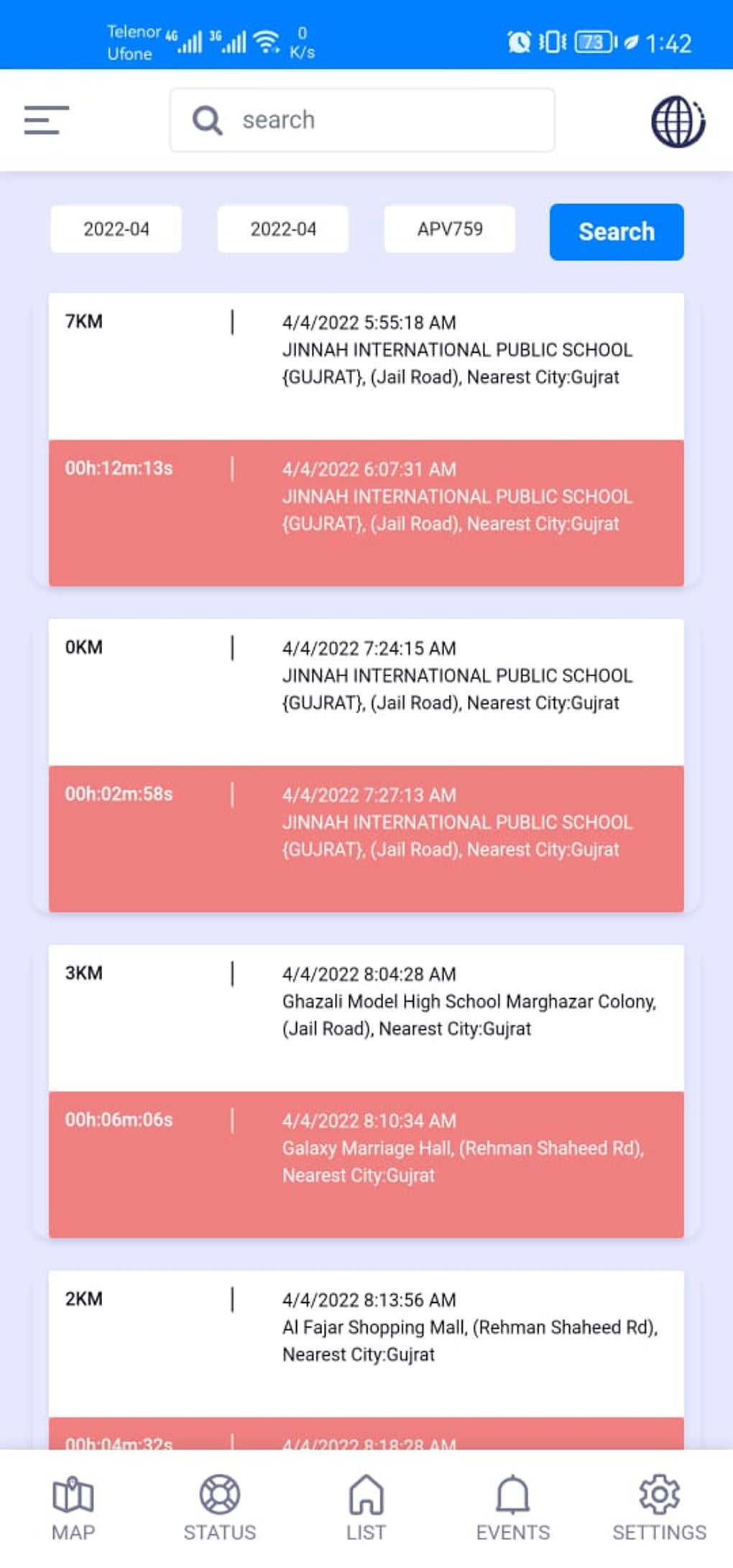733x1568 pixels.
Task: Open the globe language icon
Action: point(678,121)
